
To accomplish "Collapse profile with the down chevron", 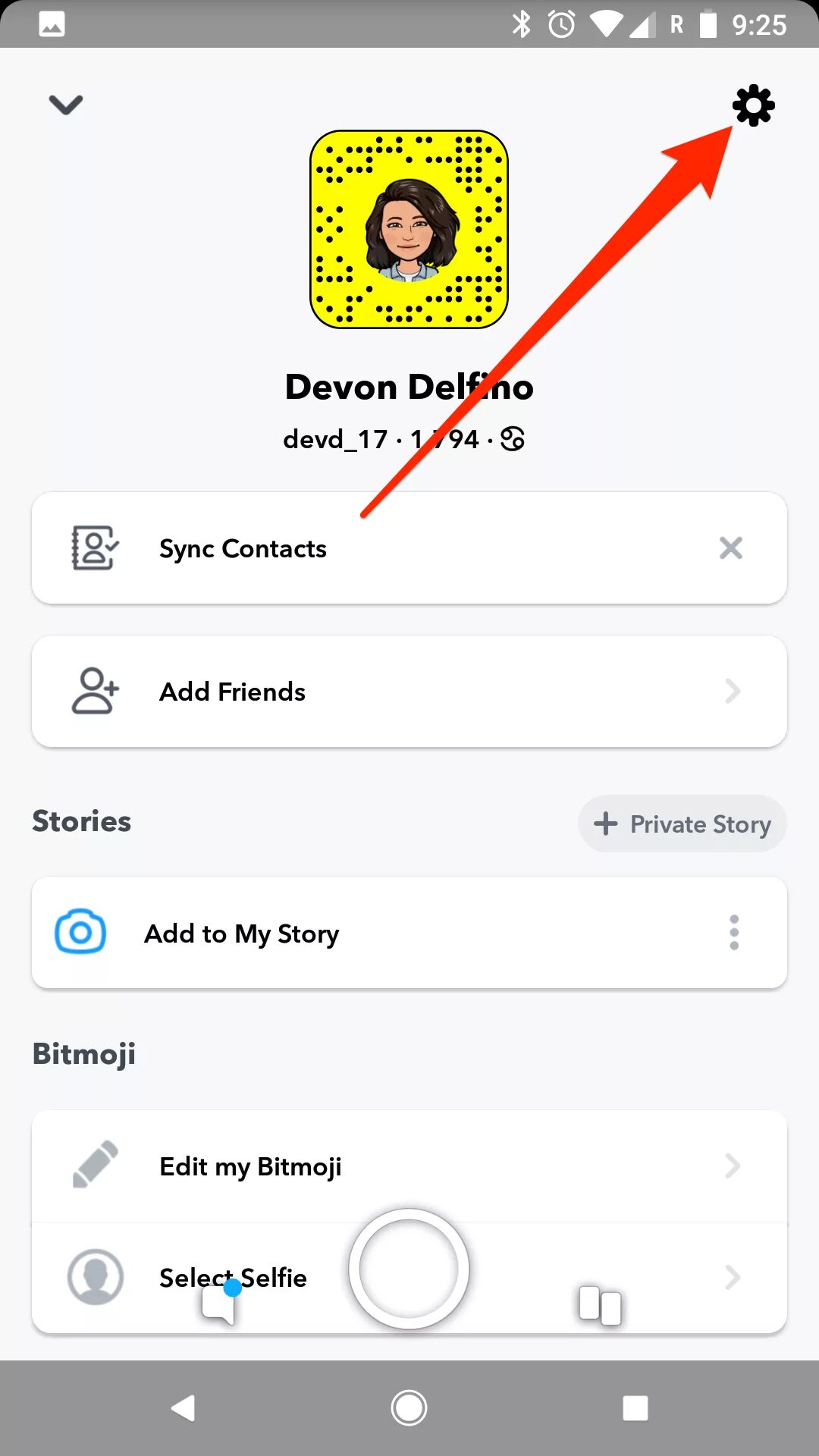I will coord(66,104).
